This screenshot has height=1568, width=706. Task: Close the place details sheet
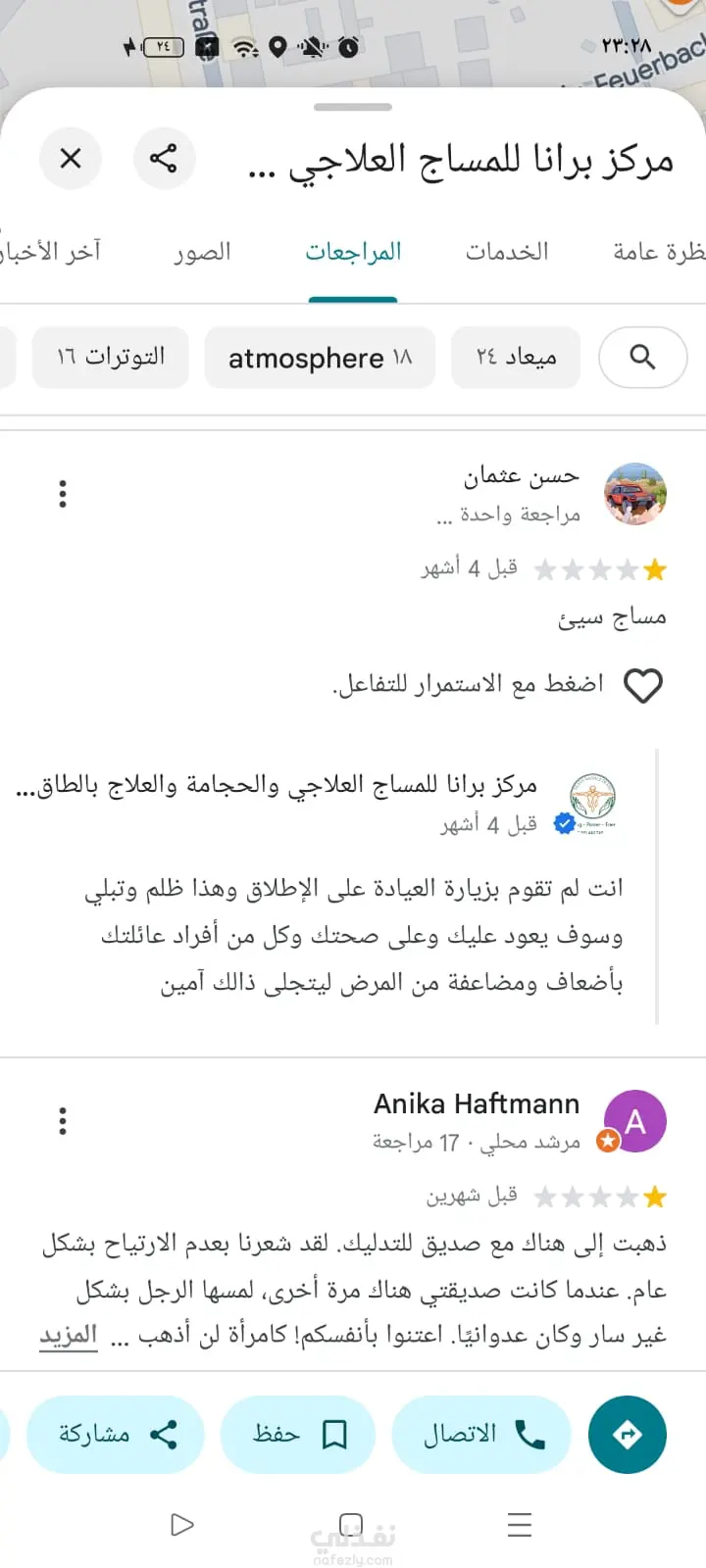point(71,158)
